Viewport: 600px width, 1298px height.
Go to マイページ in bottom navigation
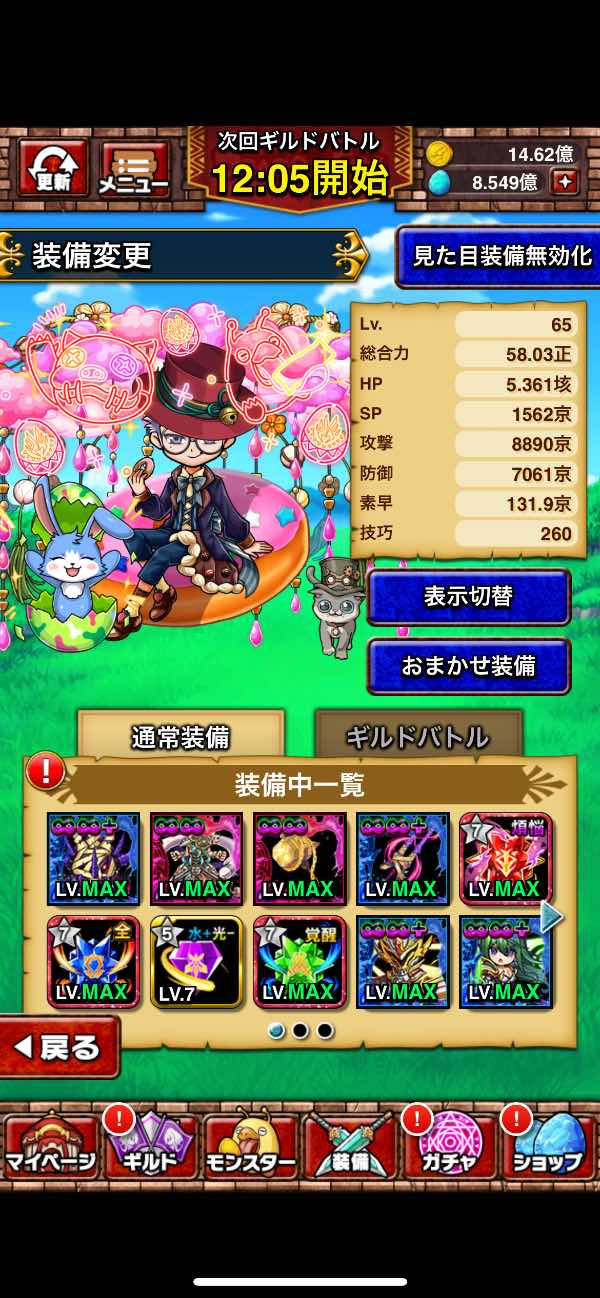(x=51, y=1147)
